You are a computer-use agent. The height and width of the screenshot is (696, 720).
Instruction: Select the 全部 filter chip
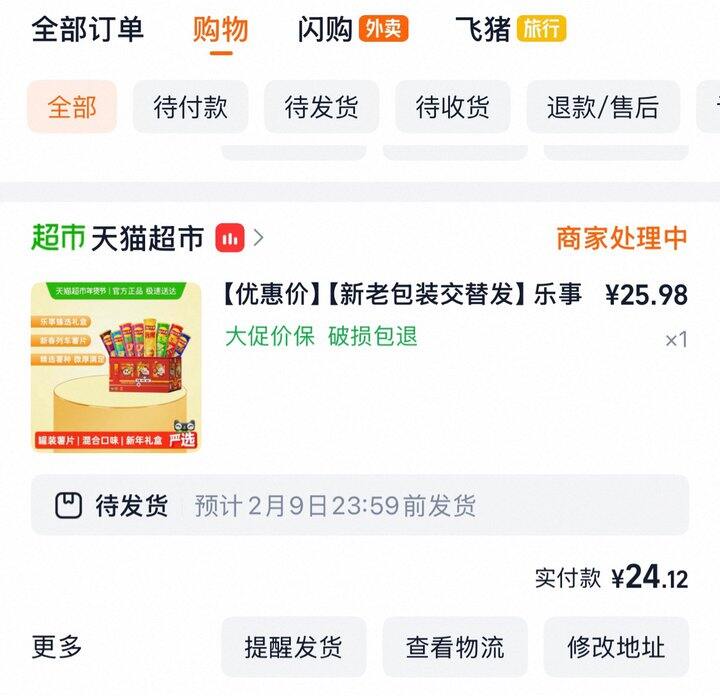click(x=72, y=107)
